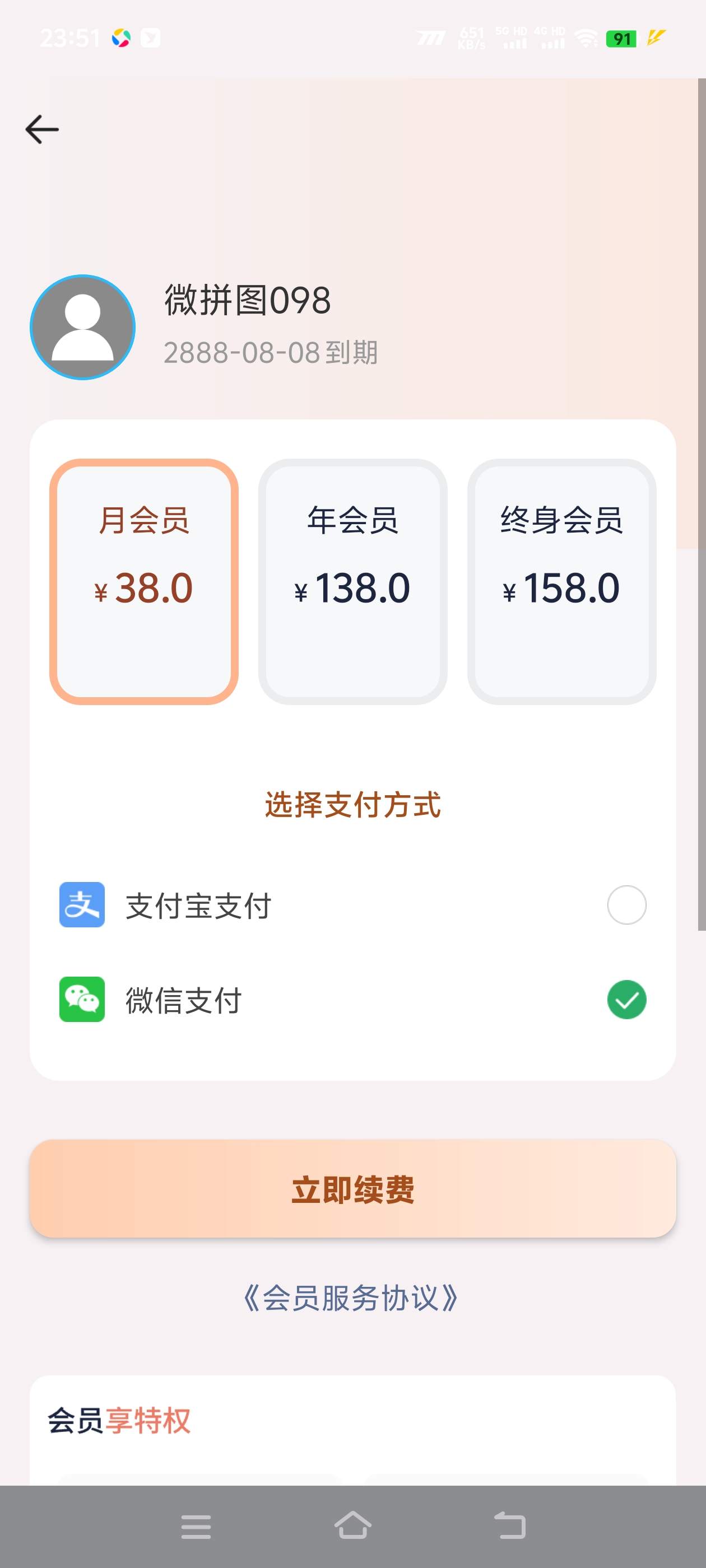
Task: Go to the system home screen
Action: pos(352,1526)
